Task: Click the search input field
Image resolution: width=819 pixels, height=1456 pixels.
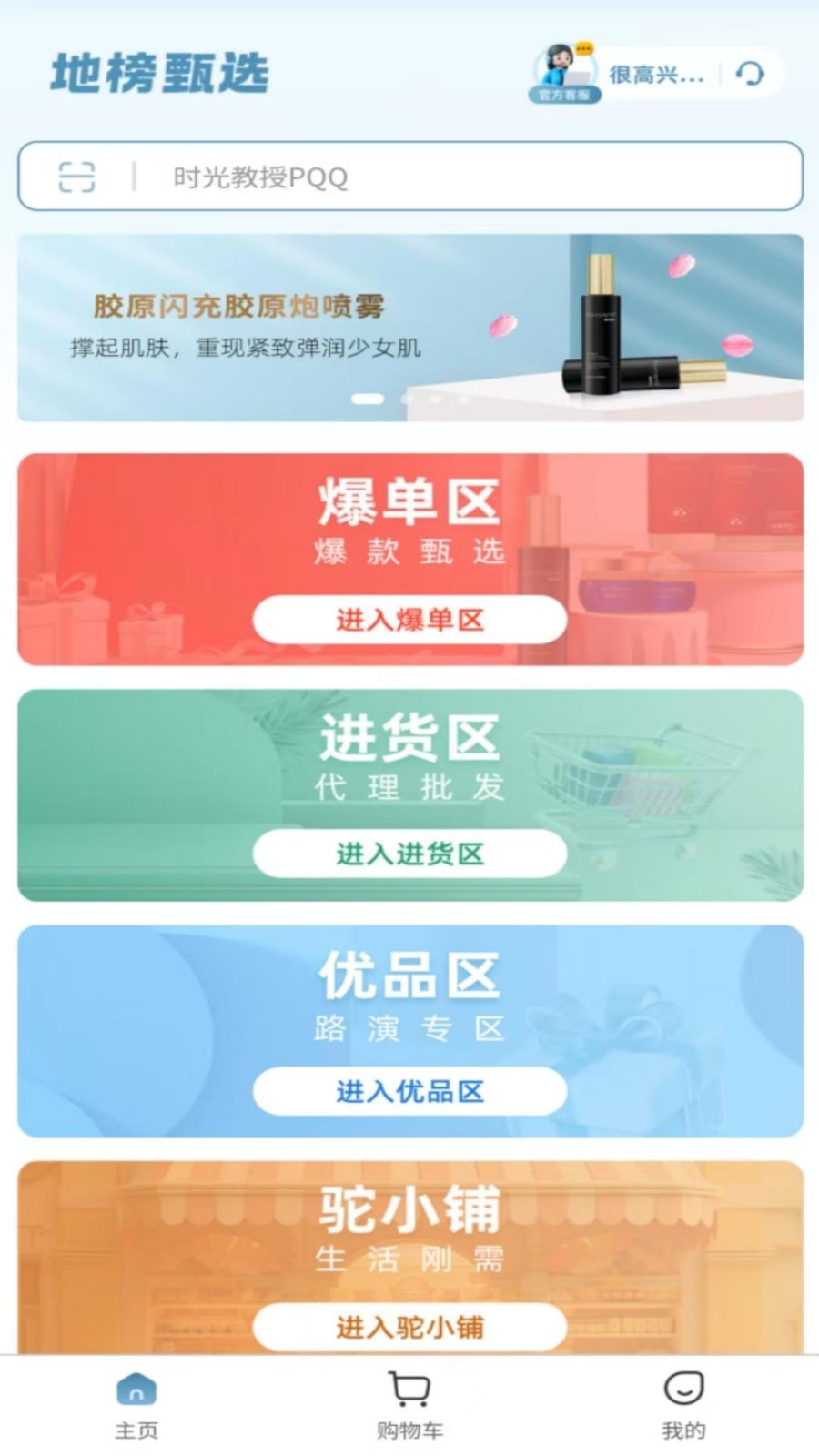Action: [409, 178]
